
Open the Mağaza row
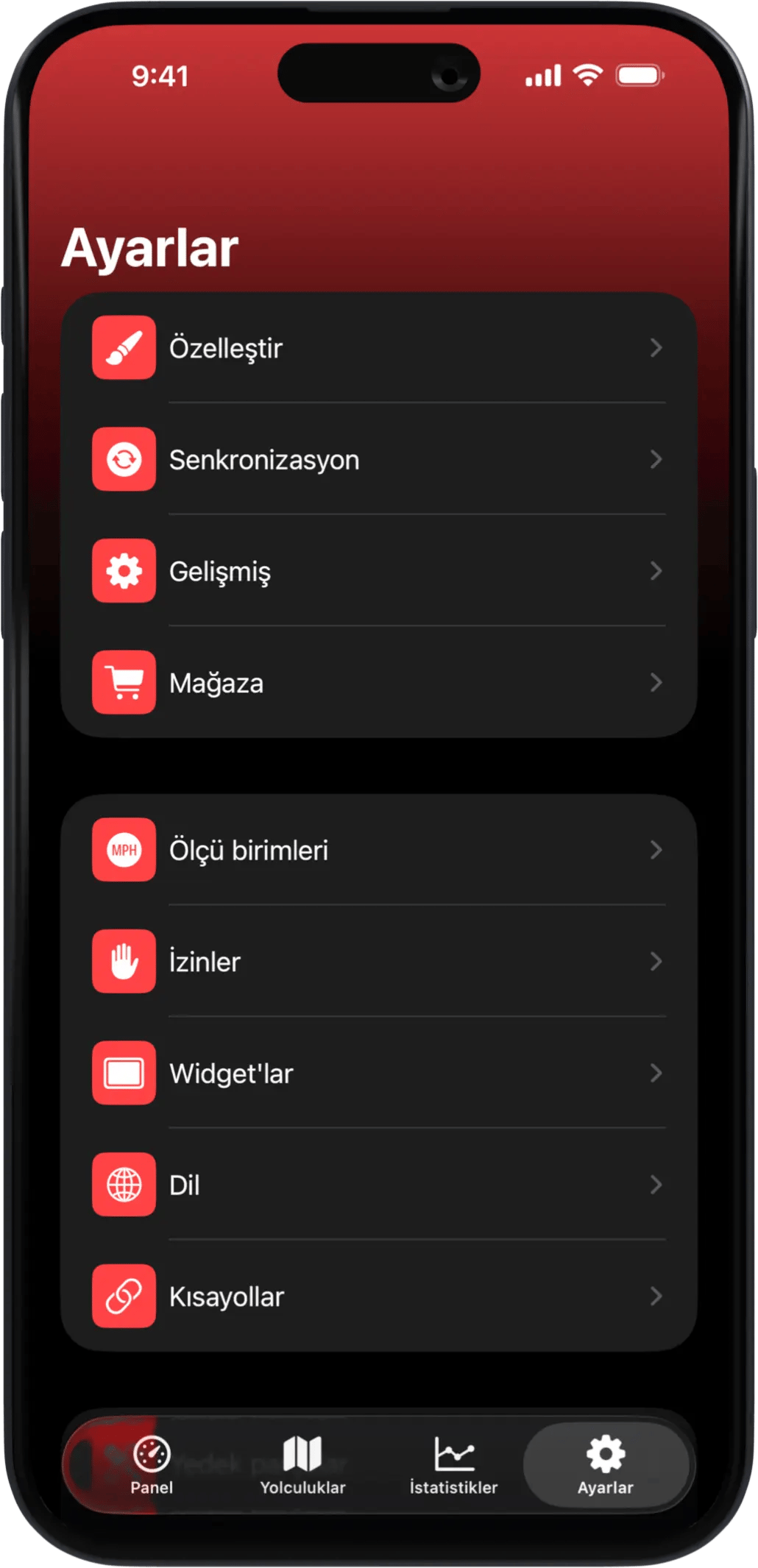click(378, 683)
